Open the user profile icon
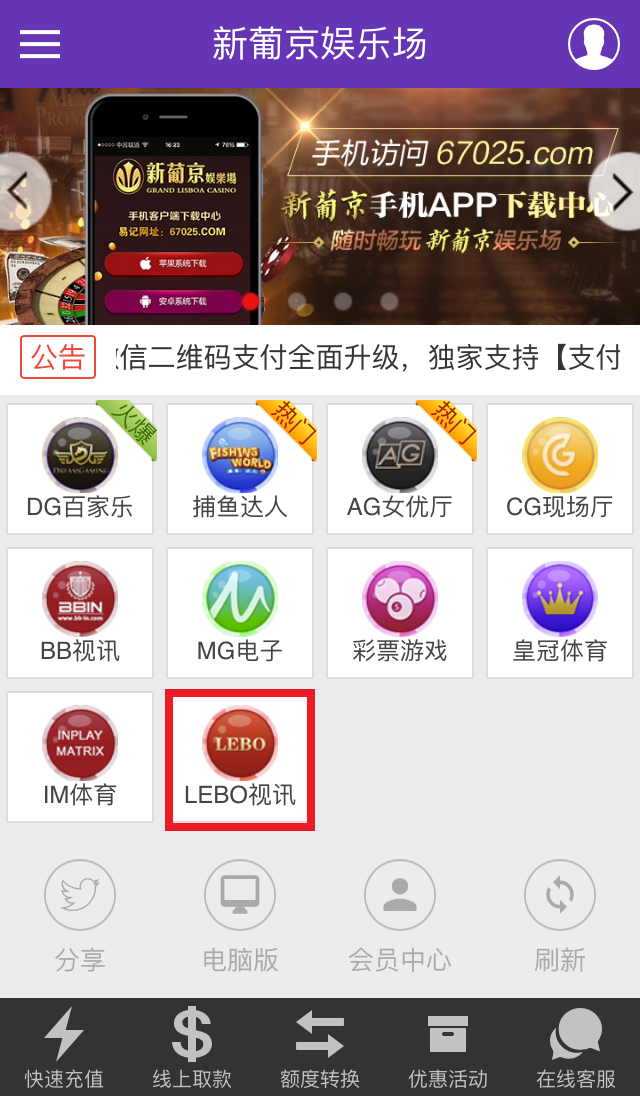640x1096 pixels. [594, 44]
